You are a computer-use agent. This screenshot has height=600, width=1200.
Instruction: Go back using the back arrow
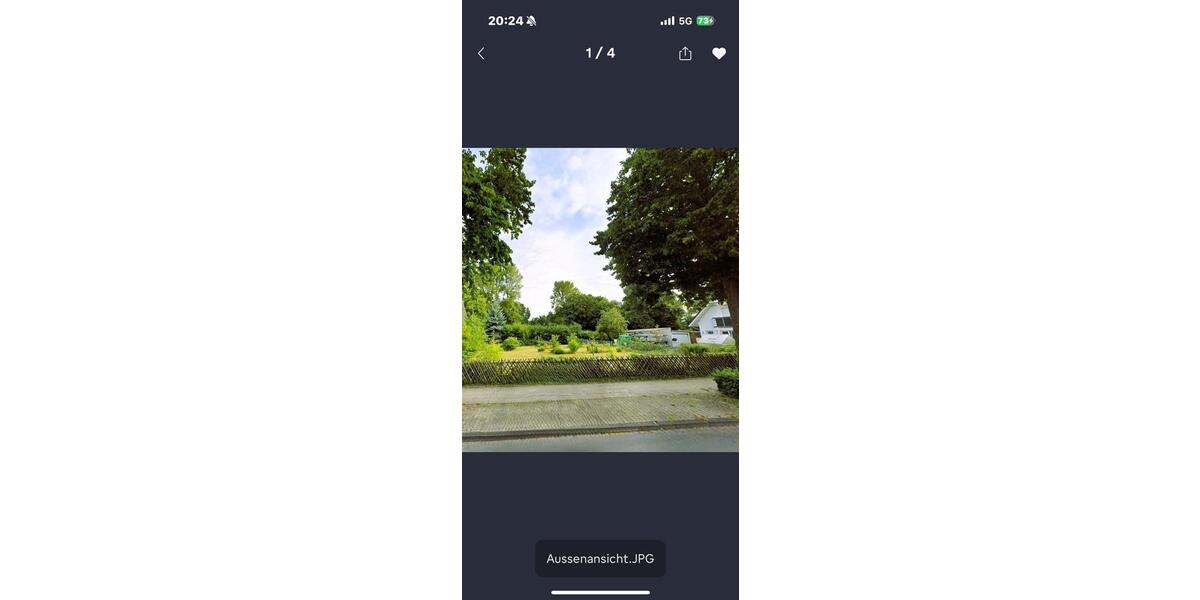[x=481, y=54]
